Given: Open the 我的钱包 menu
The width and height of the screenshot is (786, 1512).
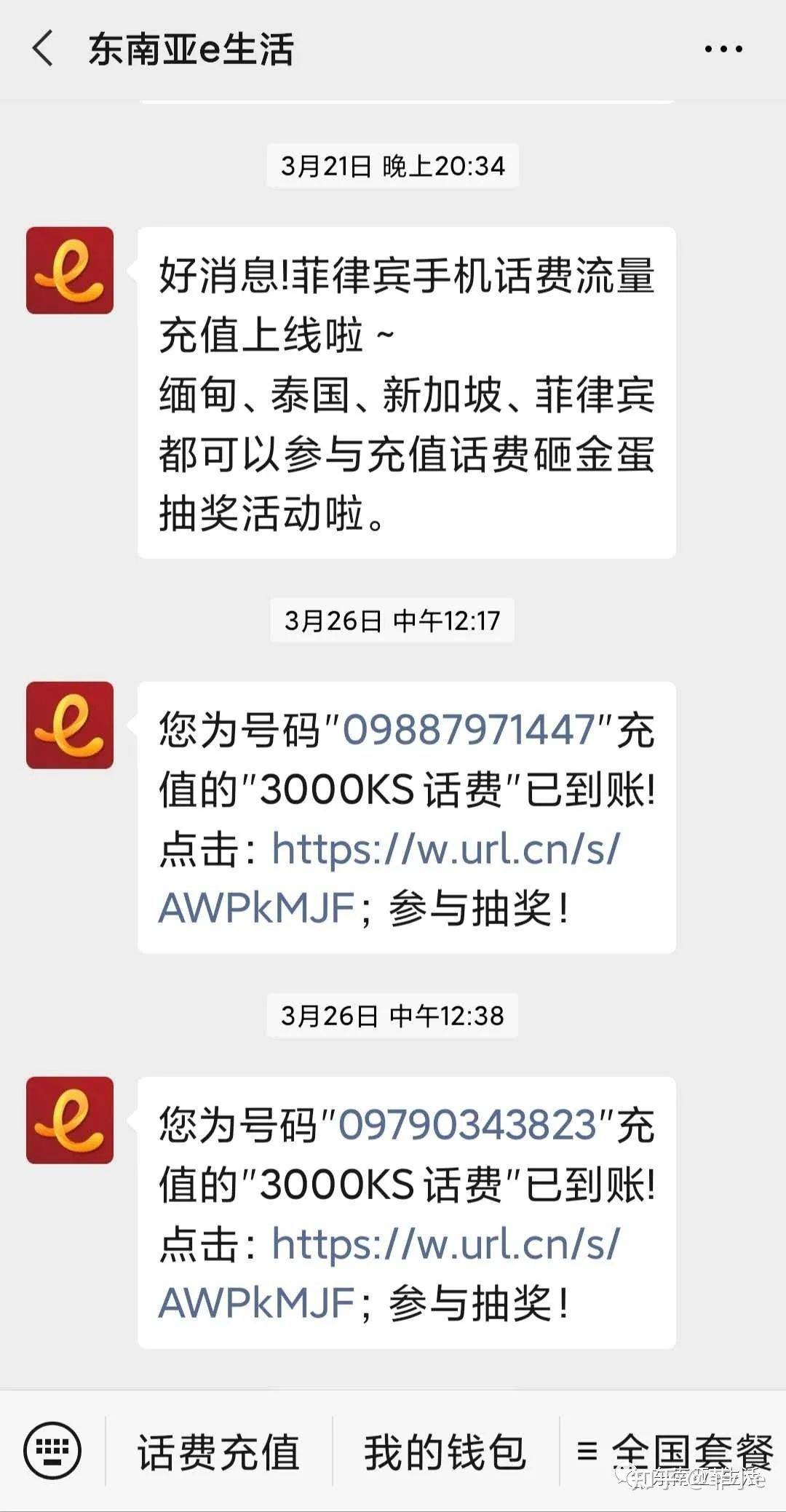Looking at the screenshot, I should pos(445,1452).
